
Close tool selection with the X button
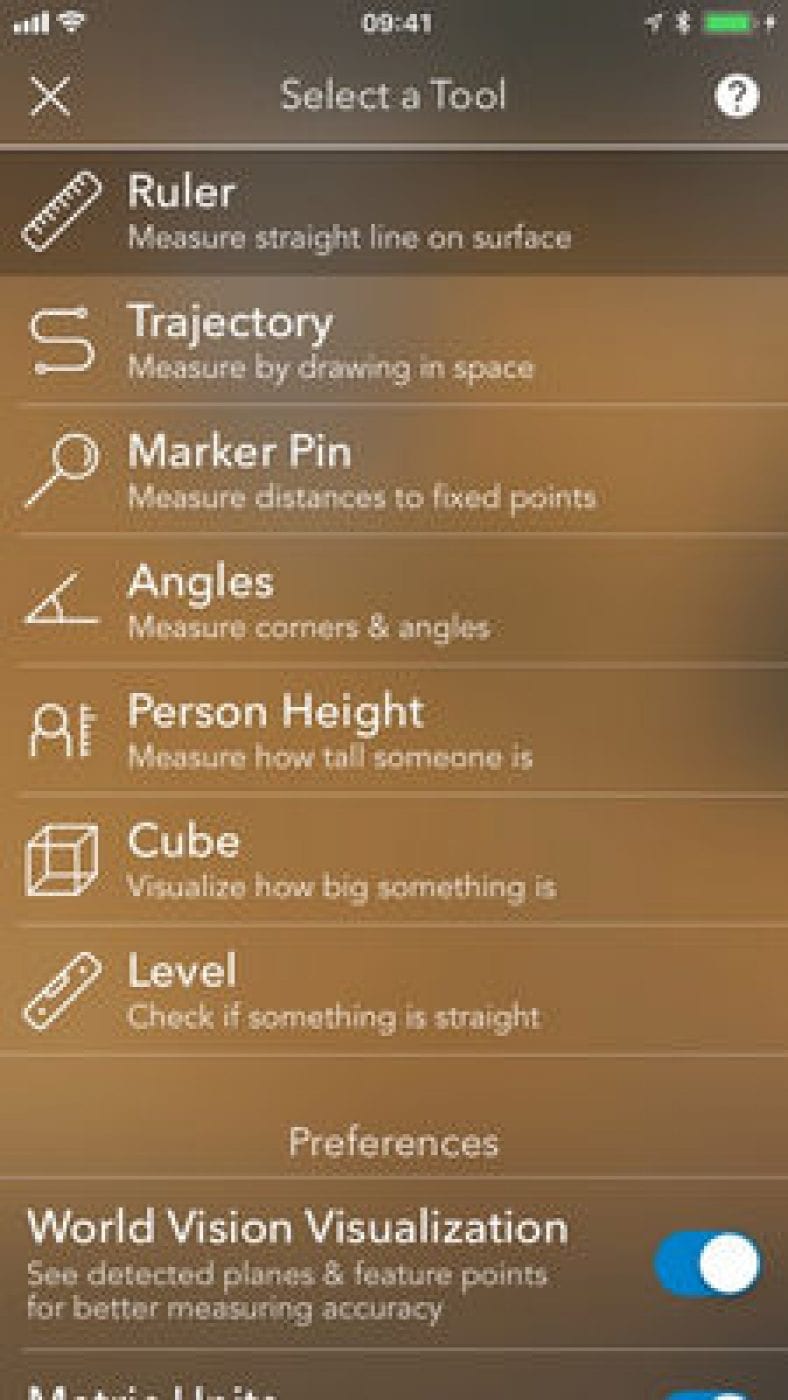click(49, 96)
